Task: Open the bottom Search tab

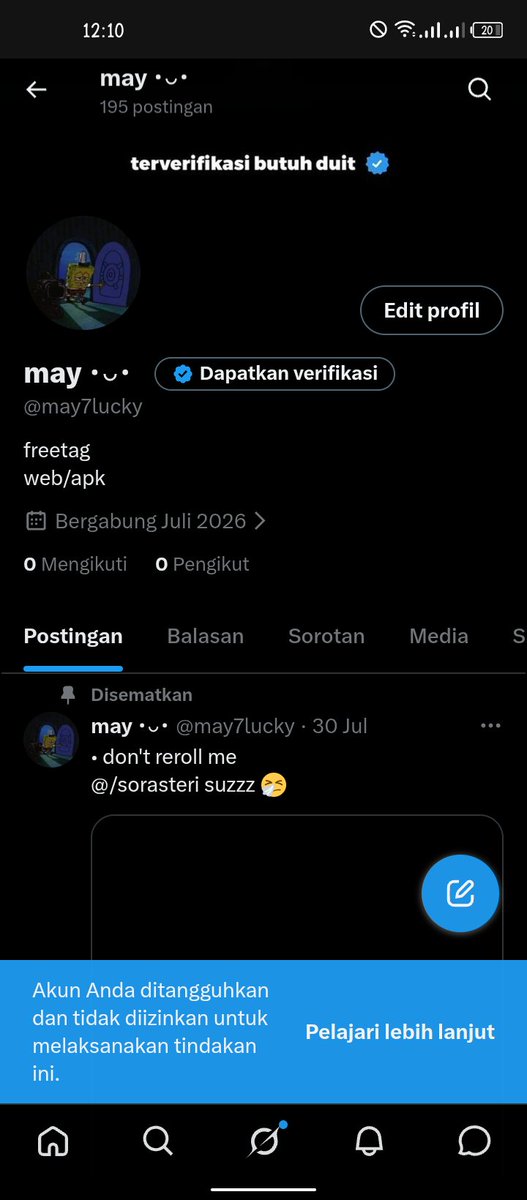Action: tap(157, 1140)
